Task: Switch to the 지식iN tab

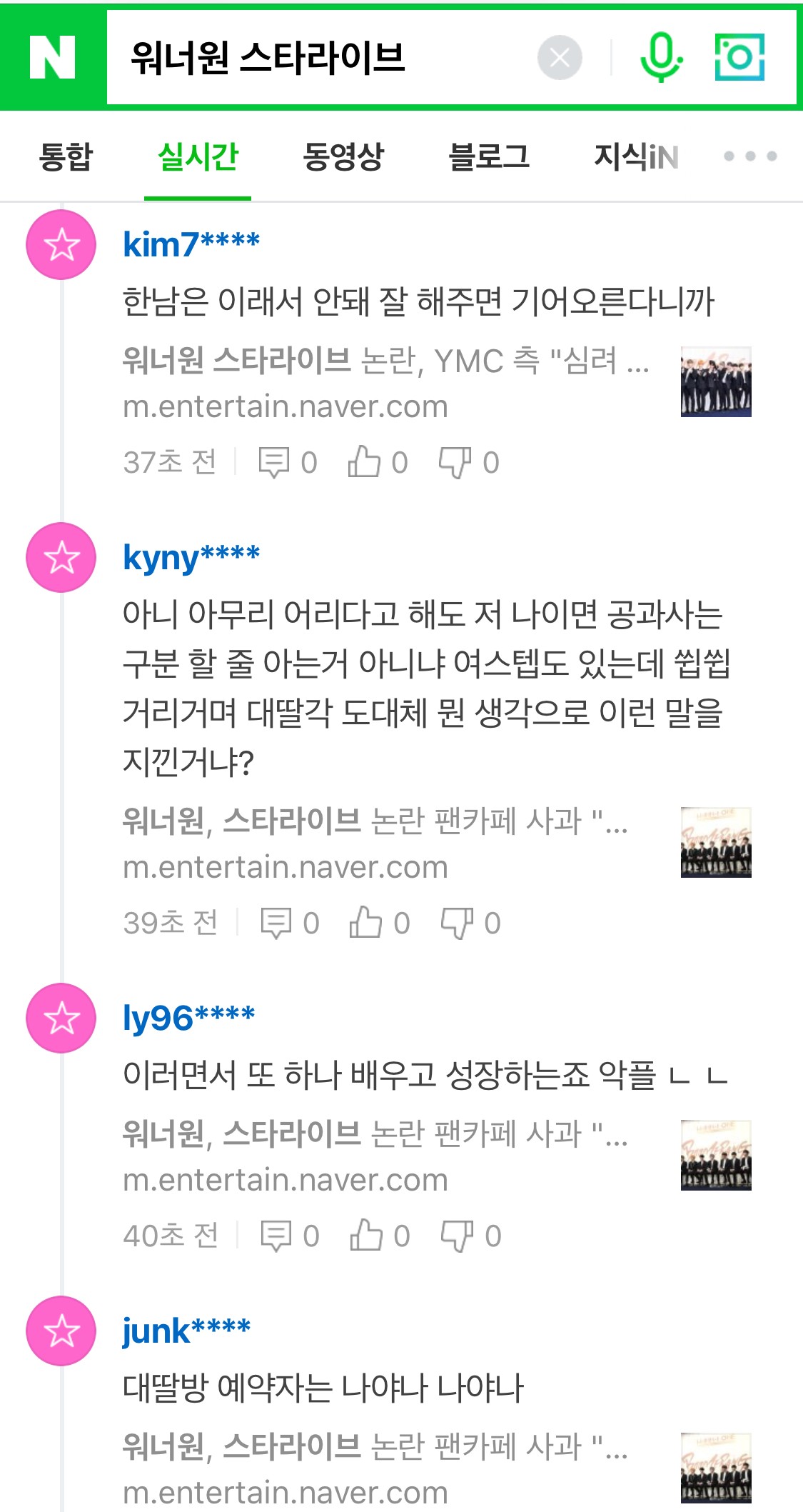Action: [636, 157]
